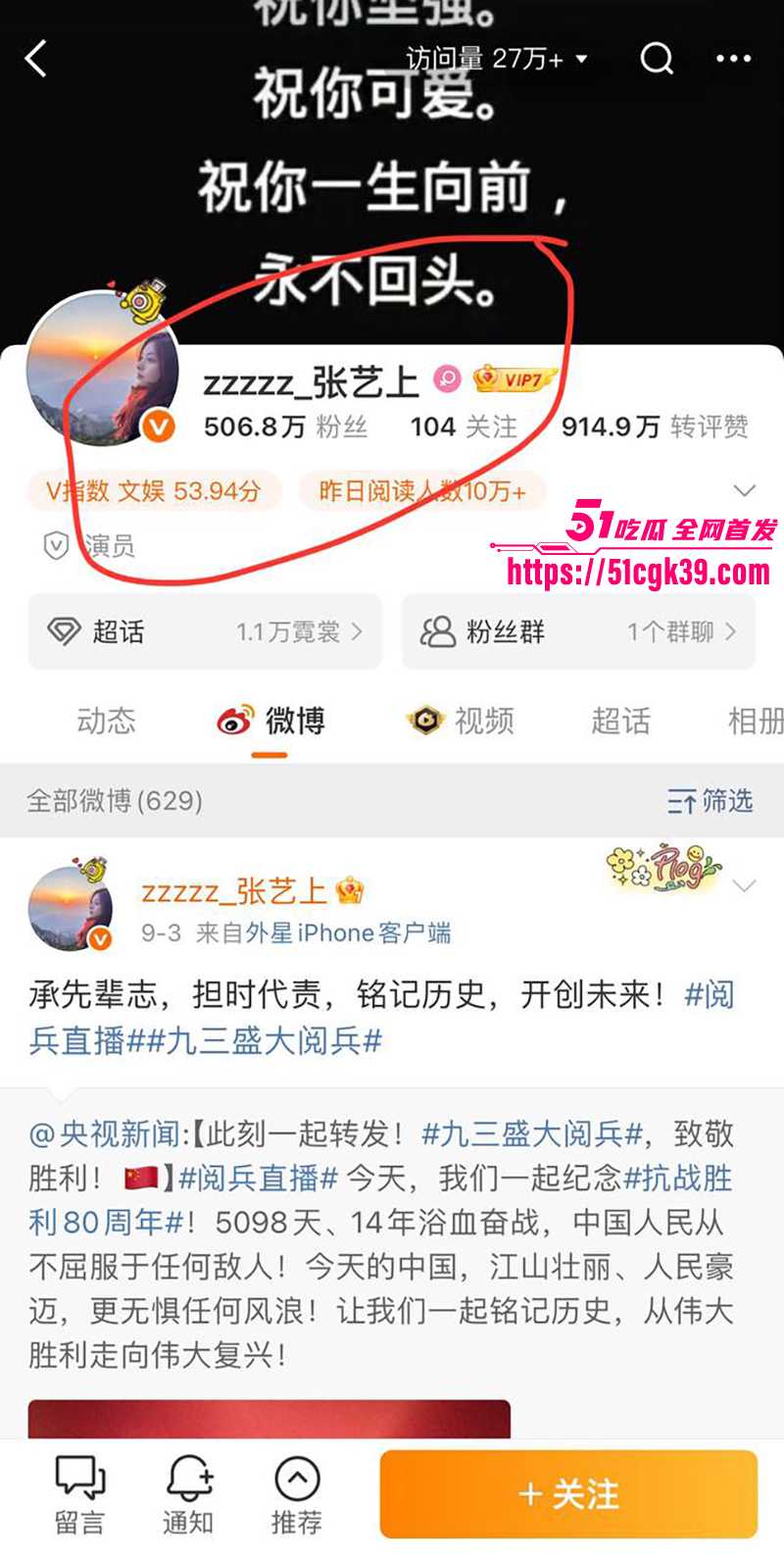Filter posts with 筛选
Viewport: 784px width, 1558px height.
pos(710,801)
